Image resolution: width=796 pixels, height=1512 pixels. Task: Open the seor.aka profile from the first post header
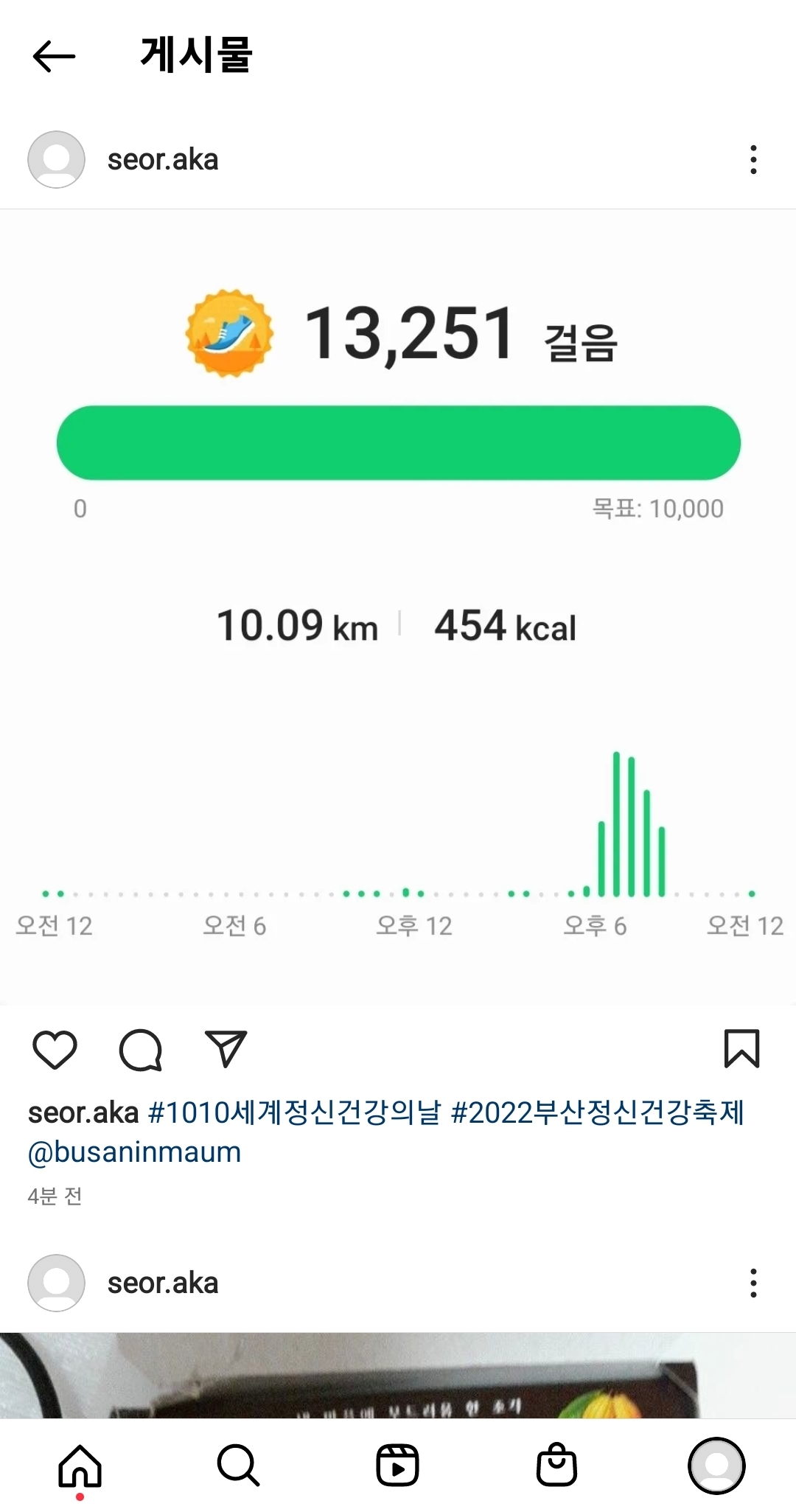click(162, 159)
